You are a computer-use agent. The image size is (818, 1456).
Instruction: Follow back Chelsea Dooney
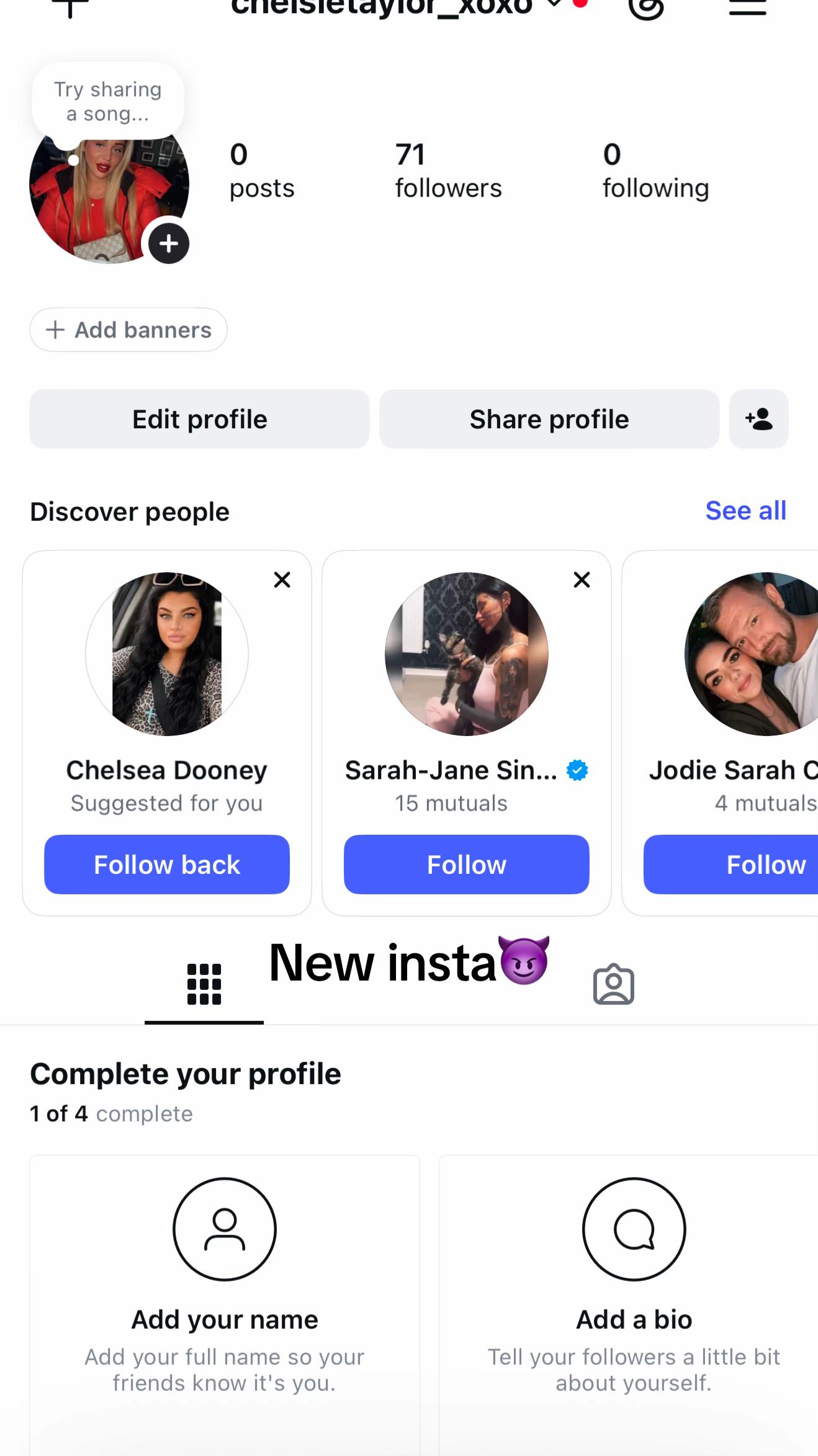click(167, 865)
